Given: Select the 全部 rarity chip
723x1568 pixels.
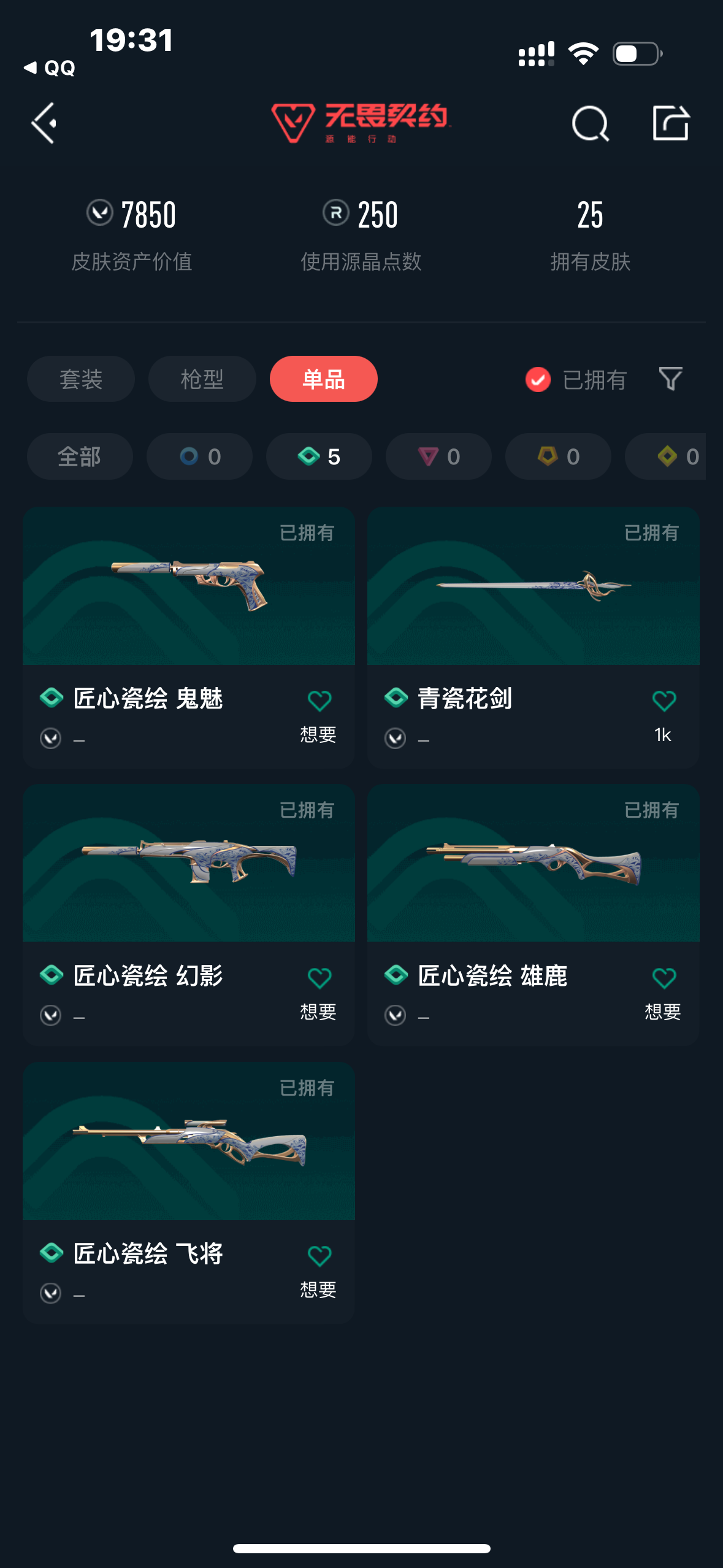Looking at the screenshot, I should pyautogui.click(x=80, y=456).
